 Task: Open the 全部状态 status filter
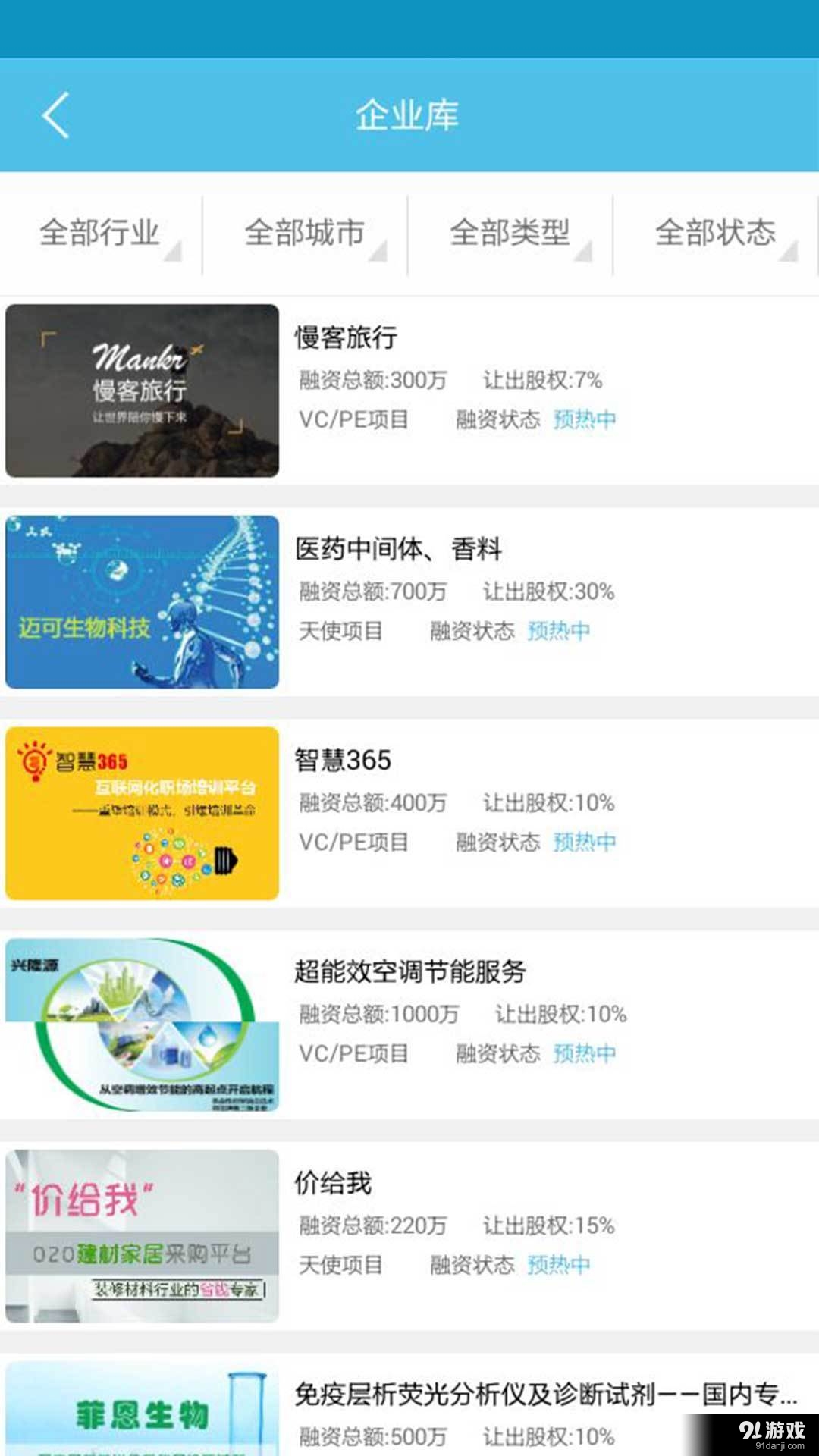pos(716,234)
